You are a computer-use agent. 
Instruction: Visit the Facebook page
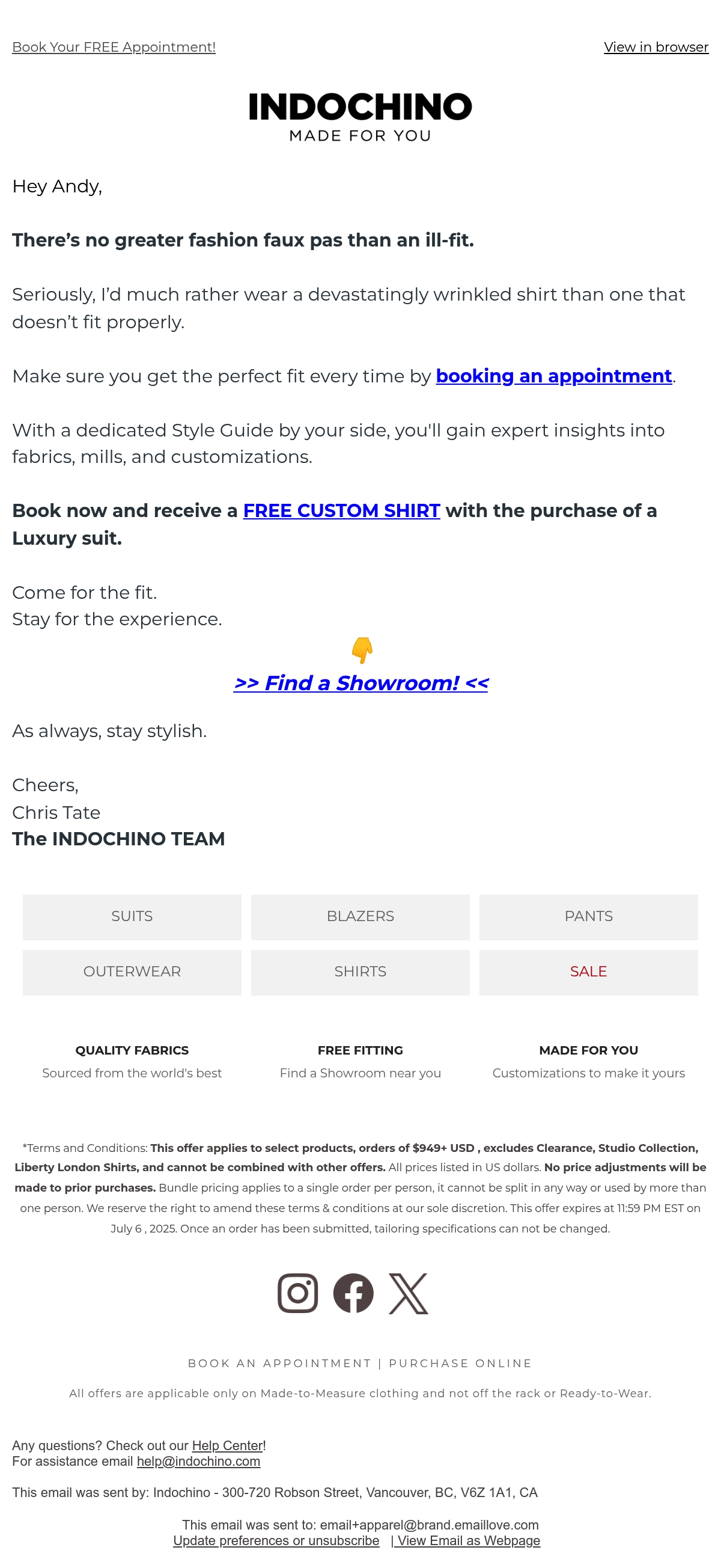[x=353, y=1293]
